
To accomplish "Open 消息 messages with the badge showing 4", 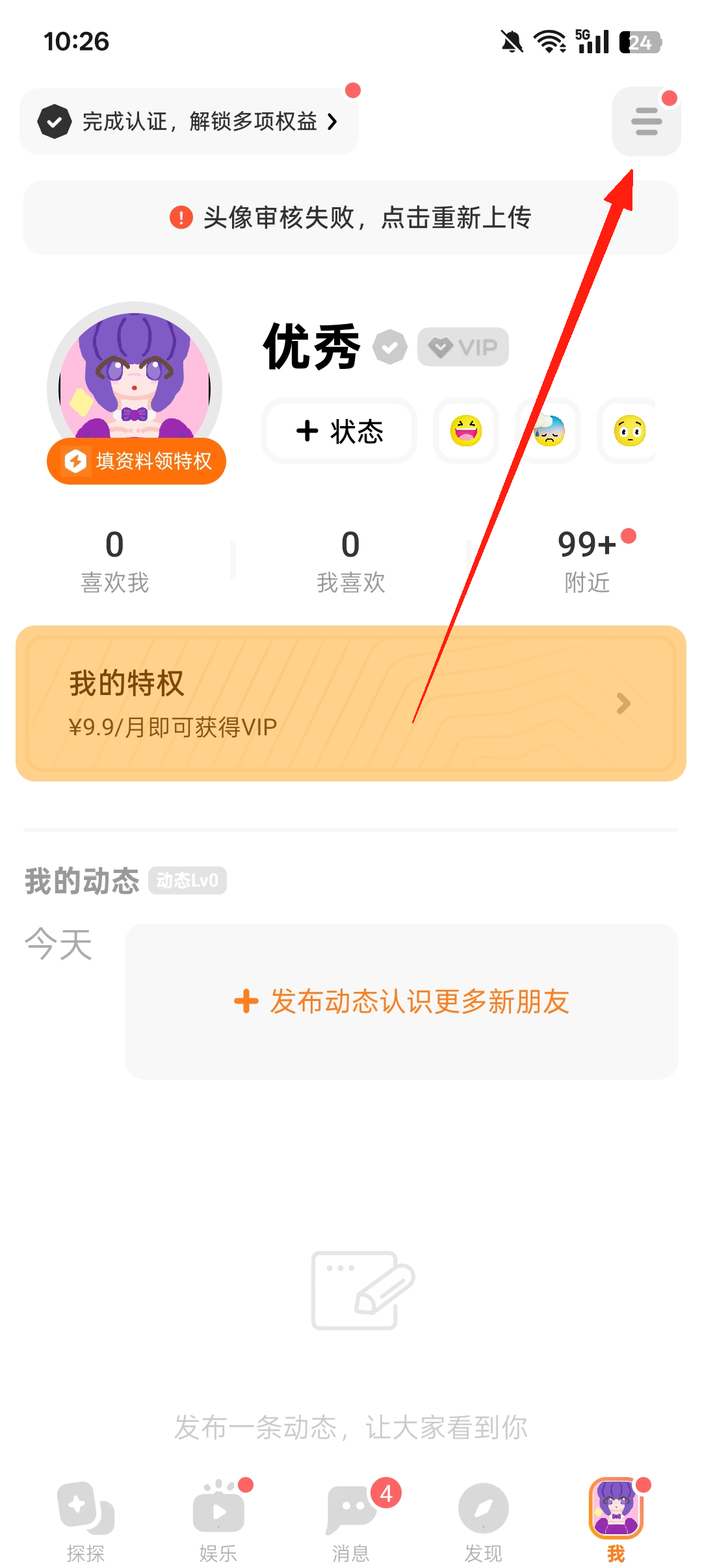I will 351,1507.
